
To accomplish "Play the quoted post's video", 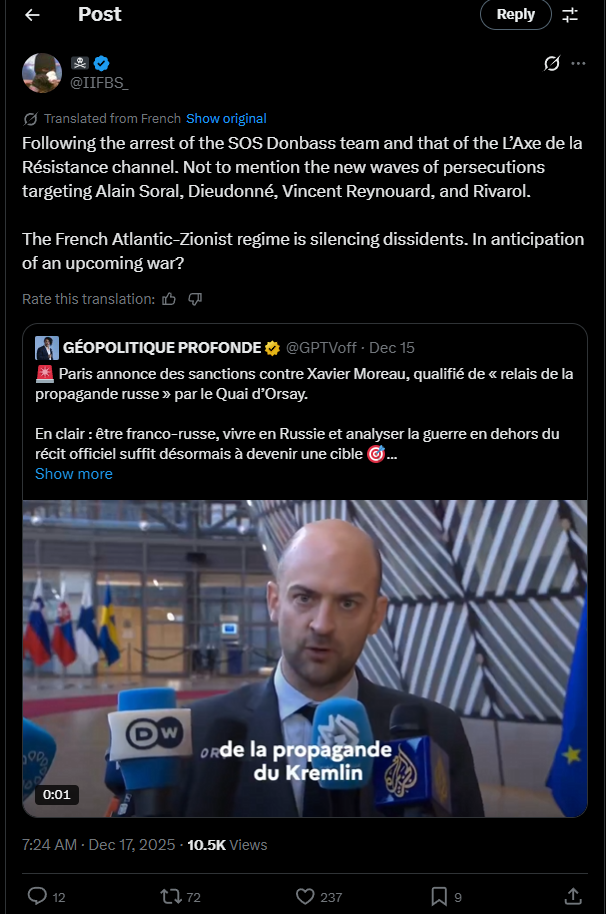I will pyautogui.click(x=304, y=658).
